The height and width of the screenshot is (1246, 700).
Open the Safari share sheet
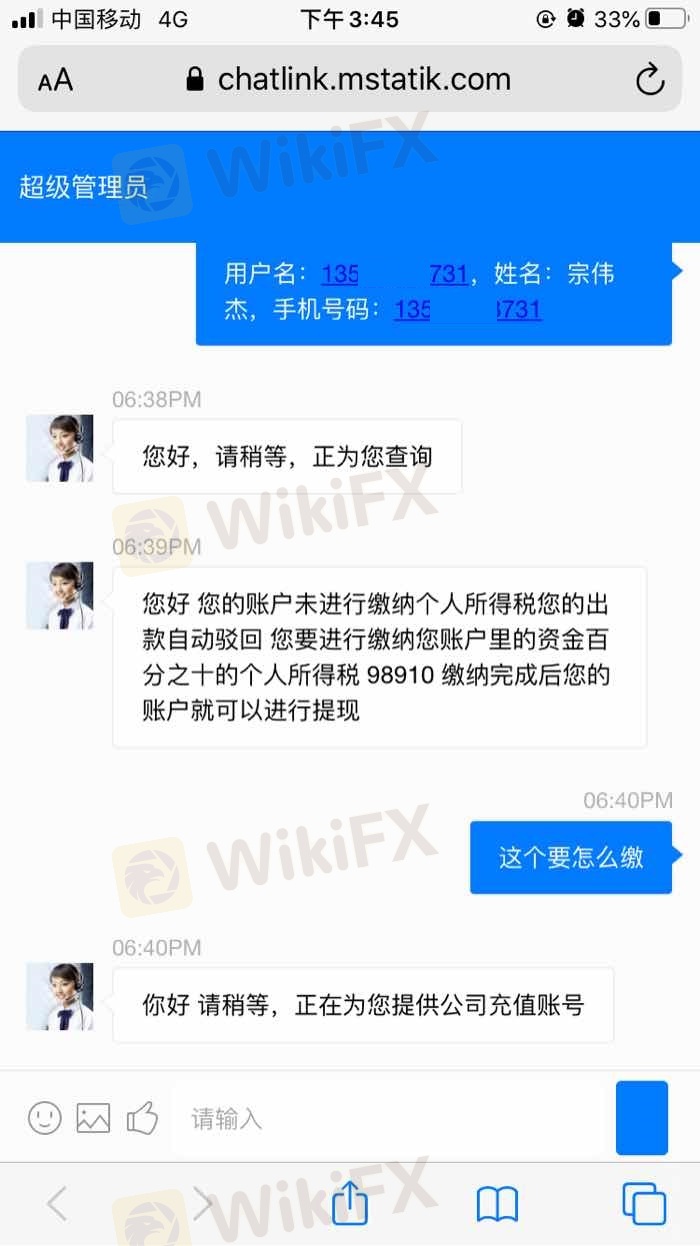pyautogui.click(x=350, y=1204)
